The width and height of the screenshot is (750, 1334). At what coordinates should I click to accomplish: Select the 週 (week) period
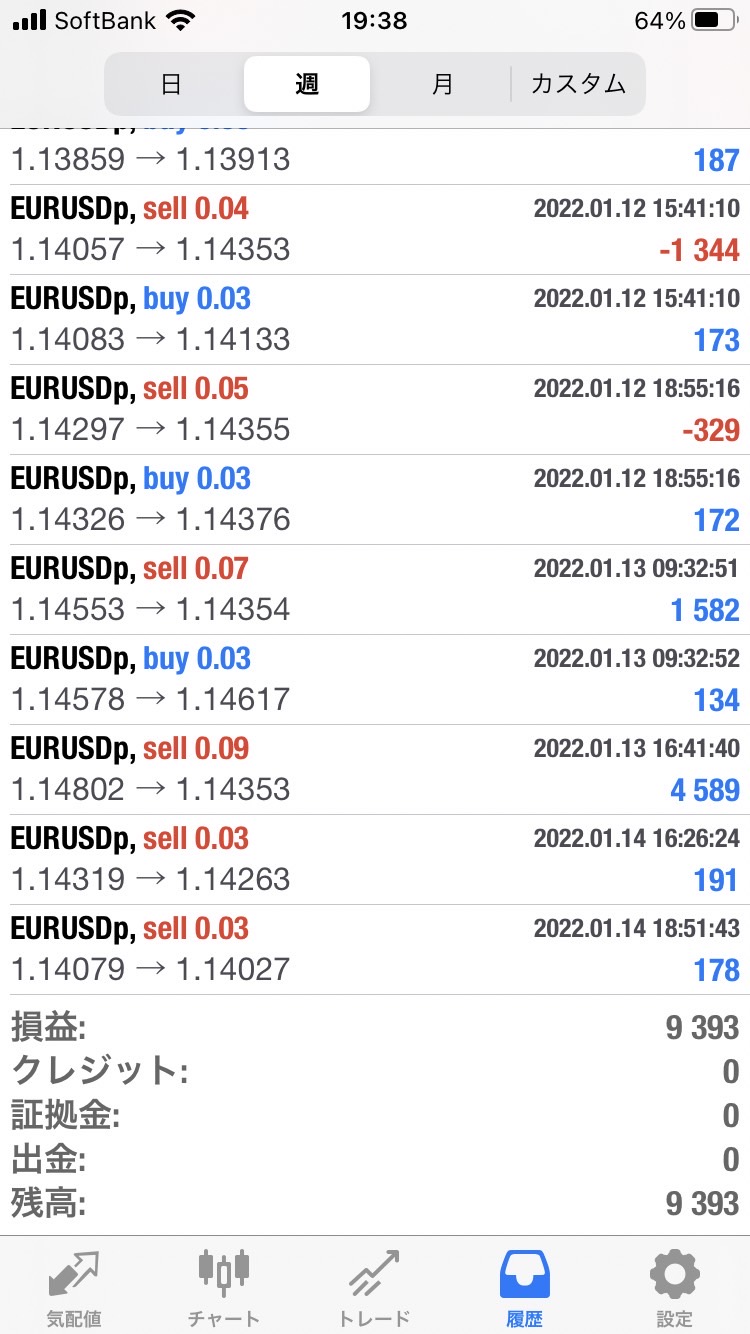pyautogui.click(x=307, y=84)
